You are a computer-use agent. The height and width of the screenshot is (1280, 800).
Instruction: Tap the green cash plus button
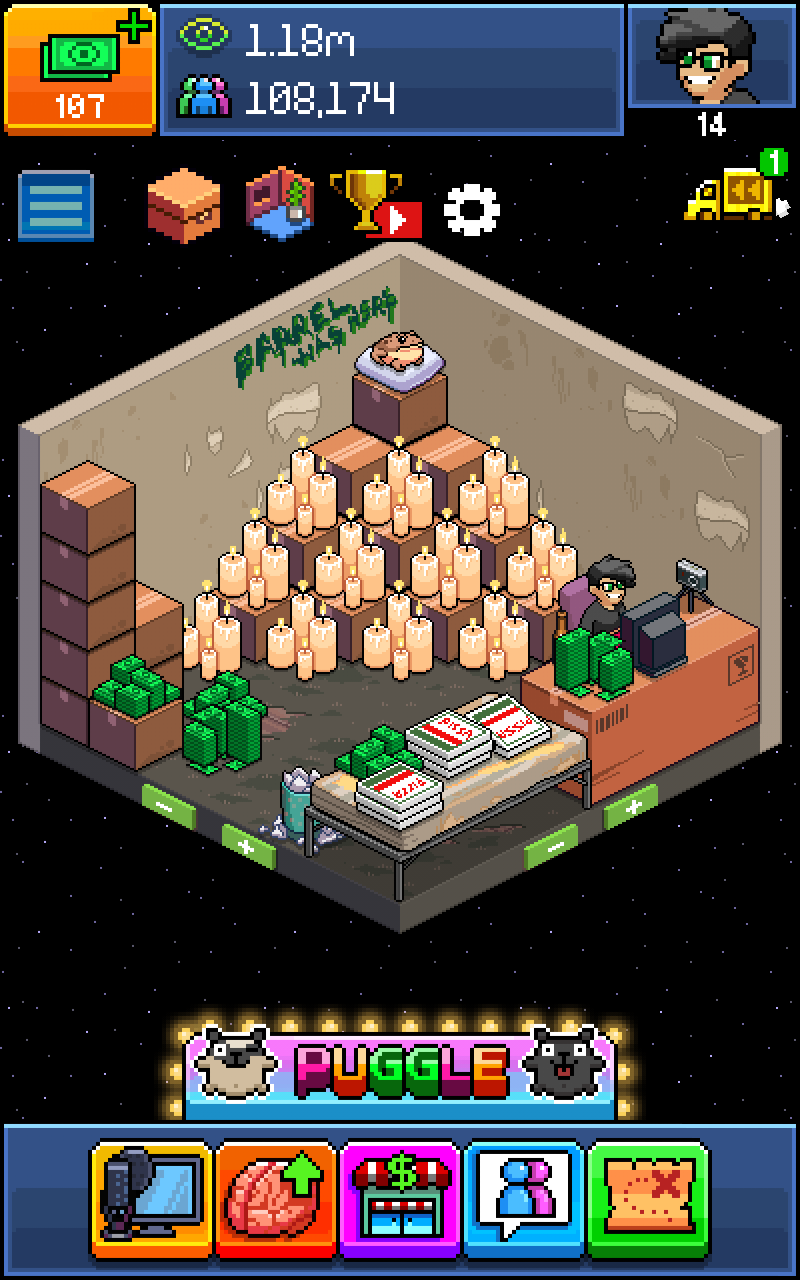point(80,68)
